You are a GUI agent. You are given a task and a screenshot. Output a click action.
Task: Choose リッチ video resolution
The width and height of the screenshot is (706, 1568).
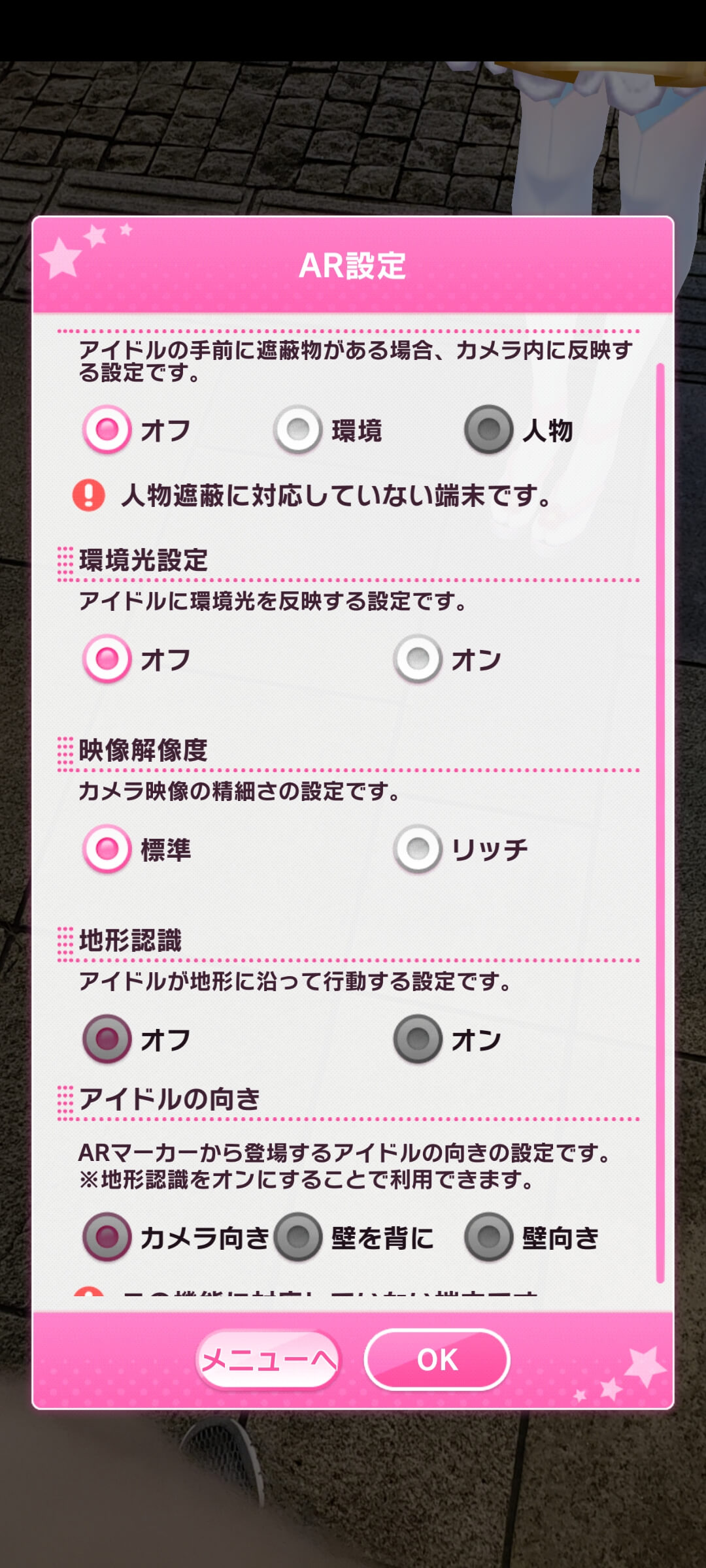click(x=418, y=849)
